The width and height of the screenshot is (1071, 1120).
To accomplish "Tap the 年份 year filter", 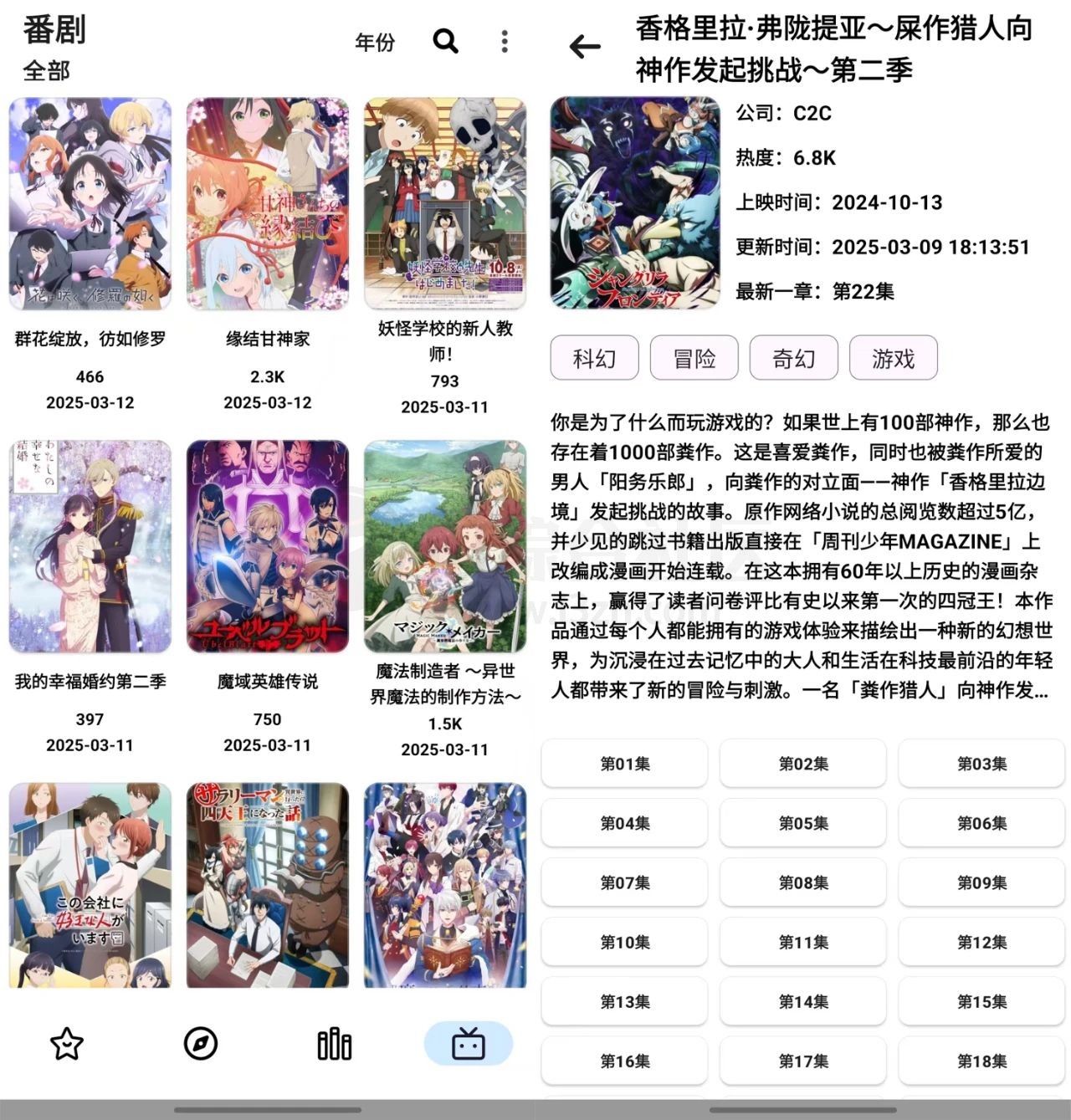I will [x=375, y=42].
